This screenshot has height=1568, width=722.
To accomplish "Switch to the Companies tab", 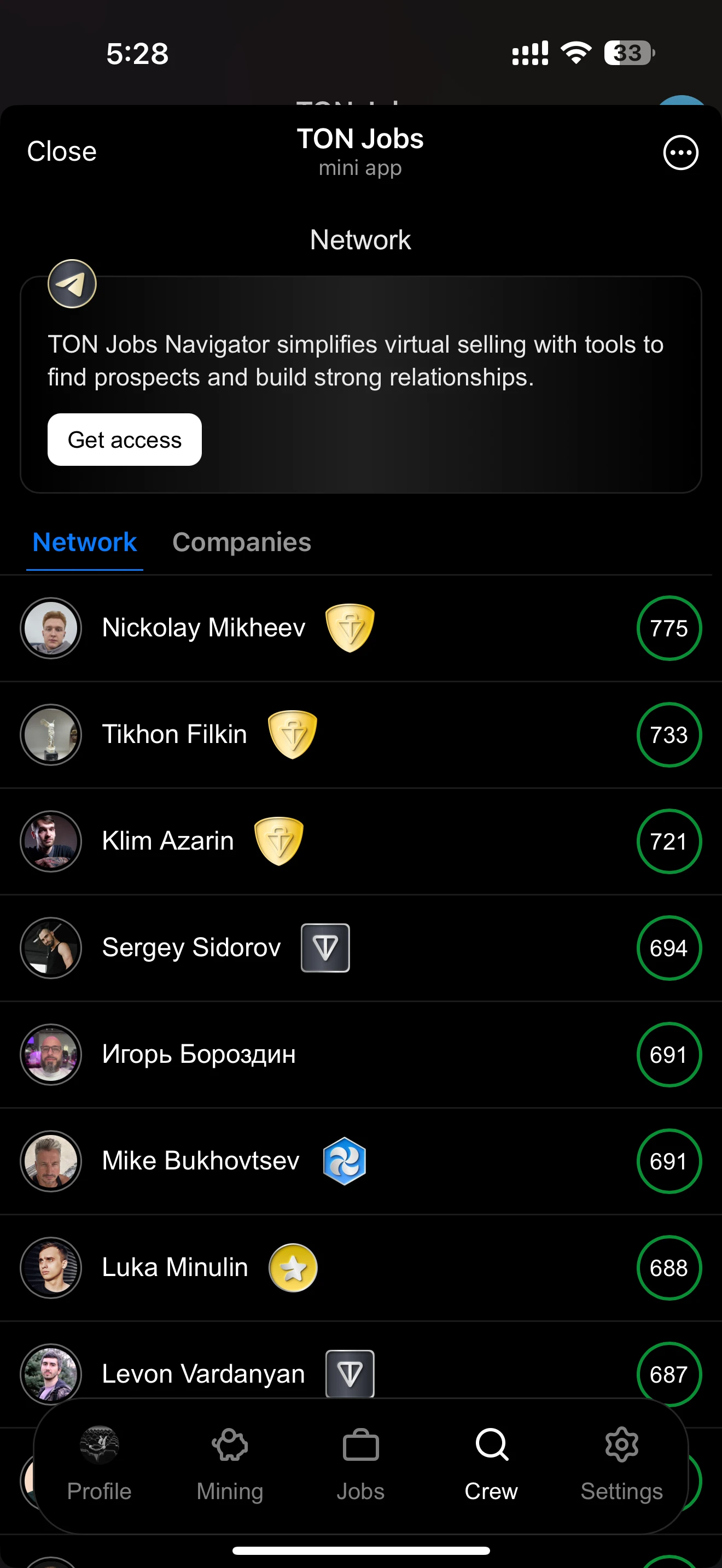I will pyautogui.click(x=242, y=542).
